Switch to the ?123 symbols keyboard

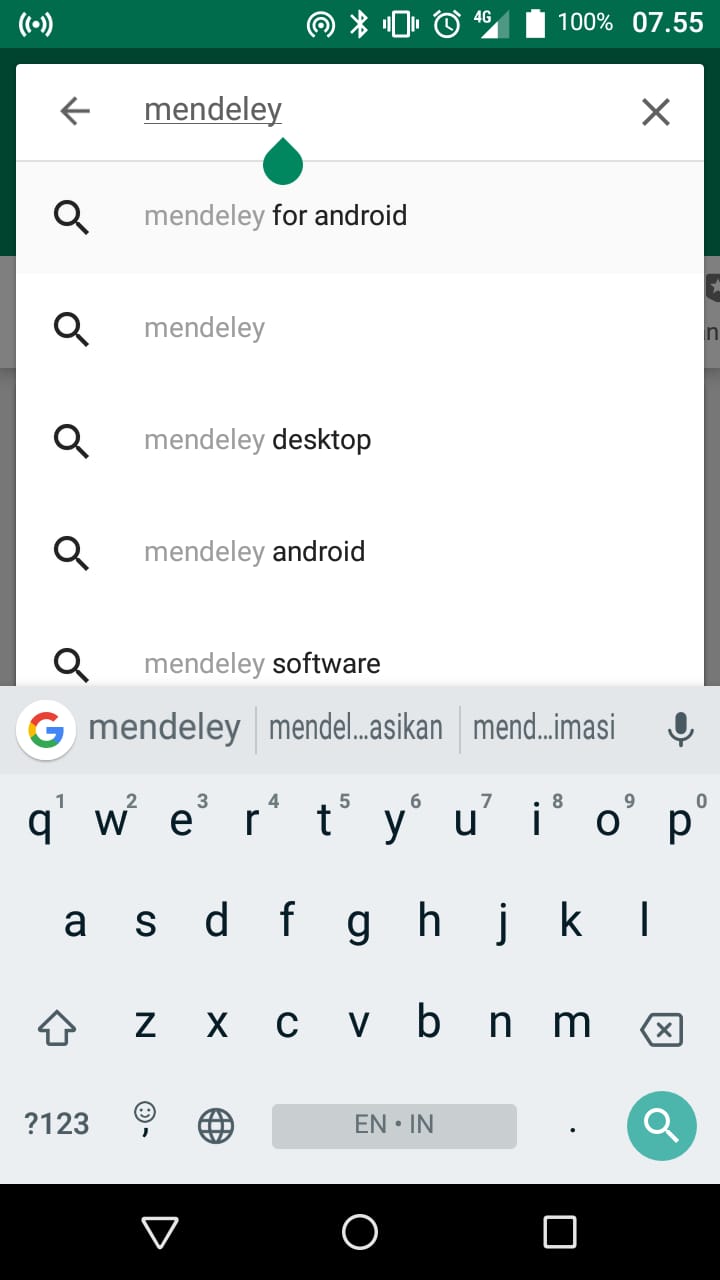point(57,1124)
